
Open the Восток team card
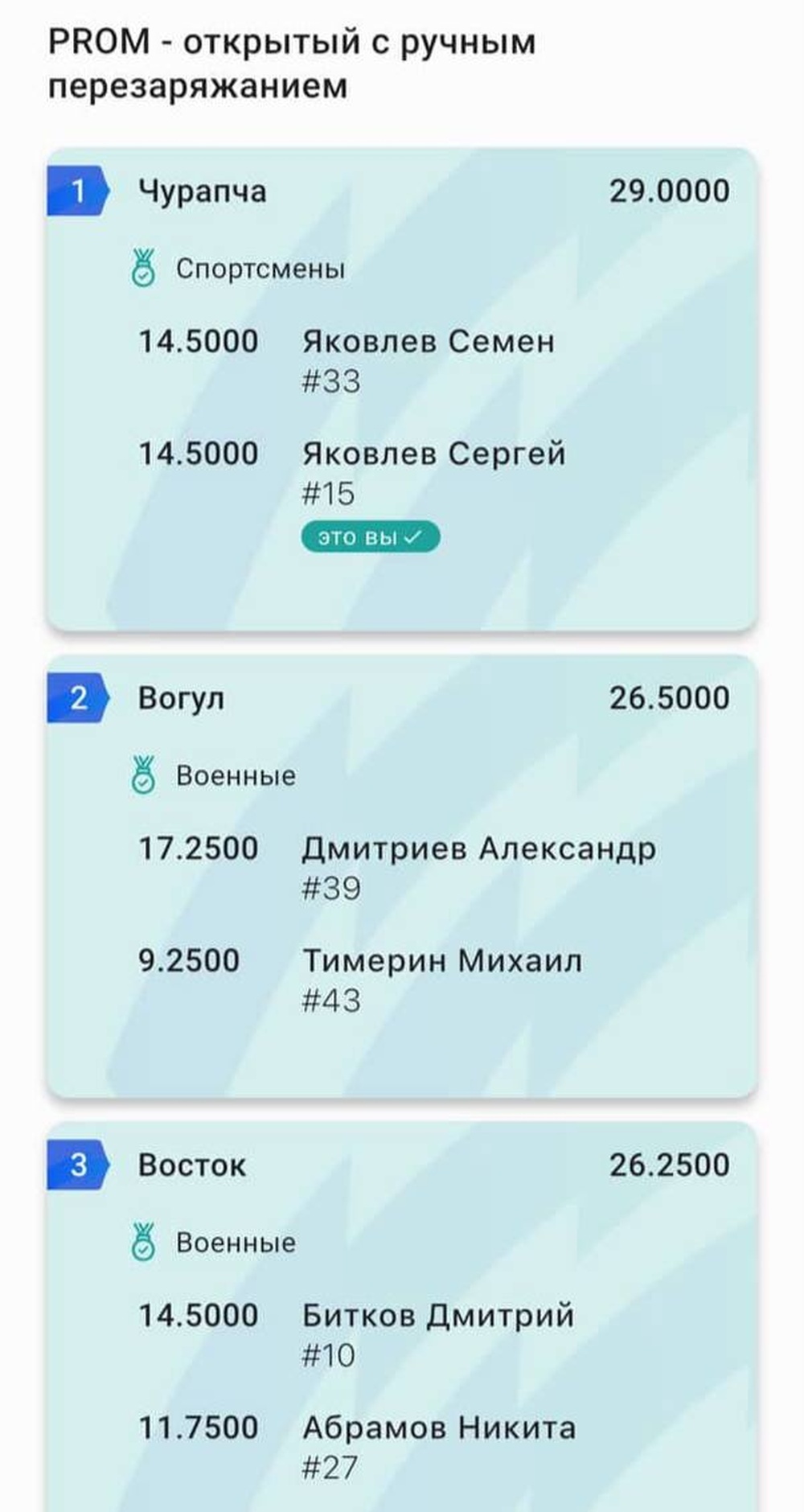(x=191, y=1165)
